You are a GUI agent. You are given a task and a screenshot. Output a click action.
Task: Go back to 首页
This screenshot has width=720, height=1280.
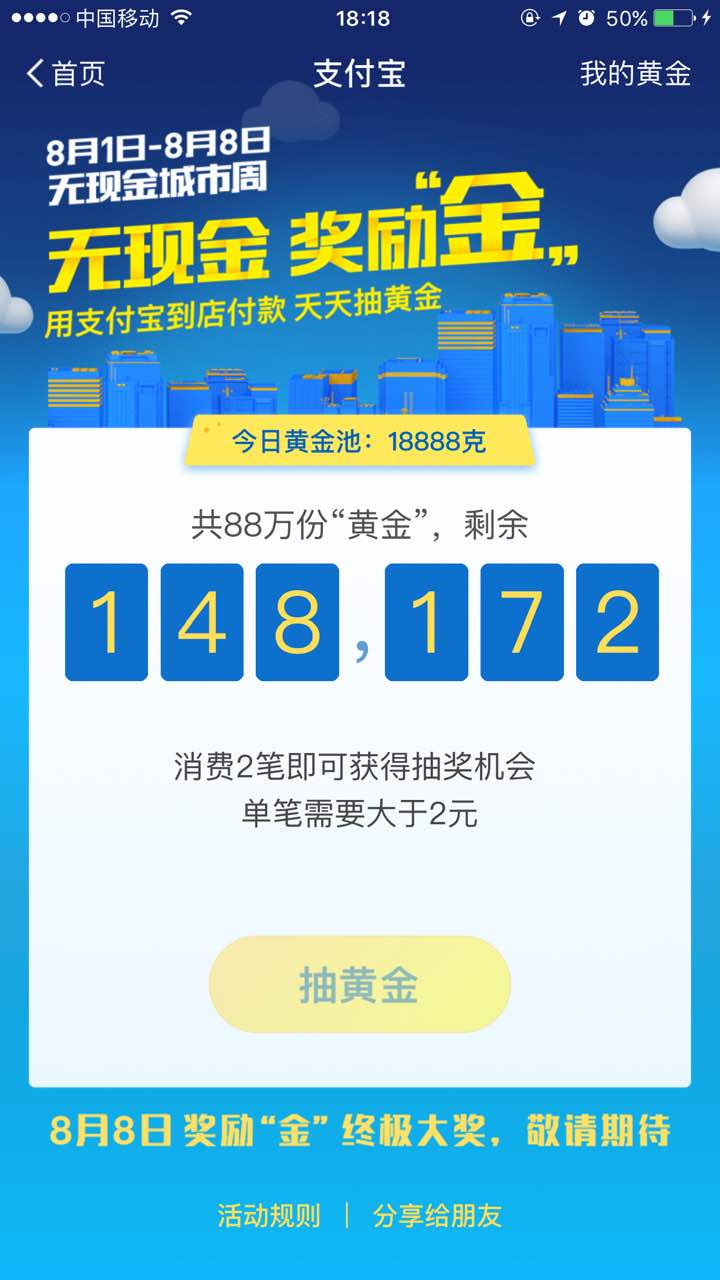click(x=66, y=74)
